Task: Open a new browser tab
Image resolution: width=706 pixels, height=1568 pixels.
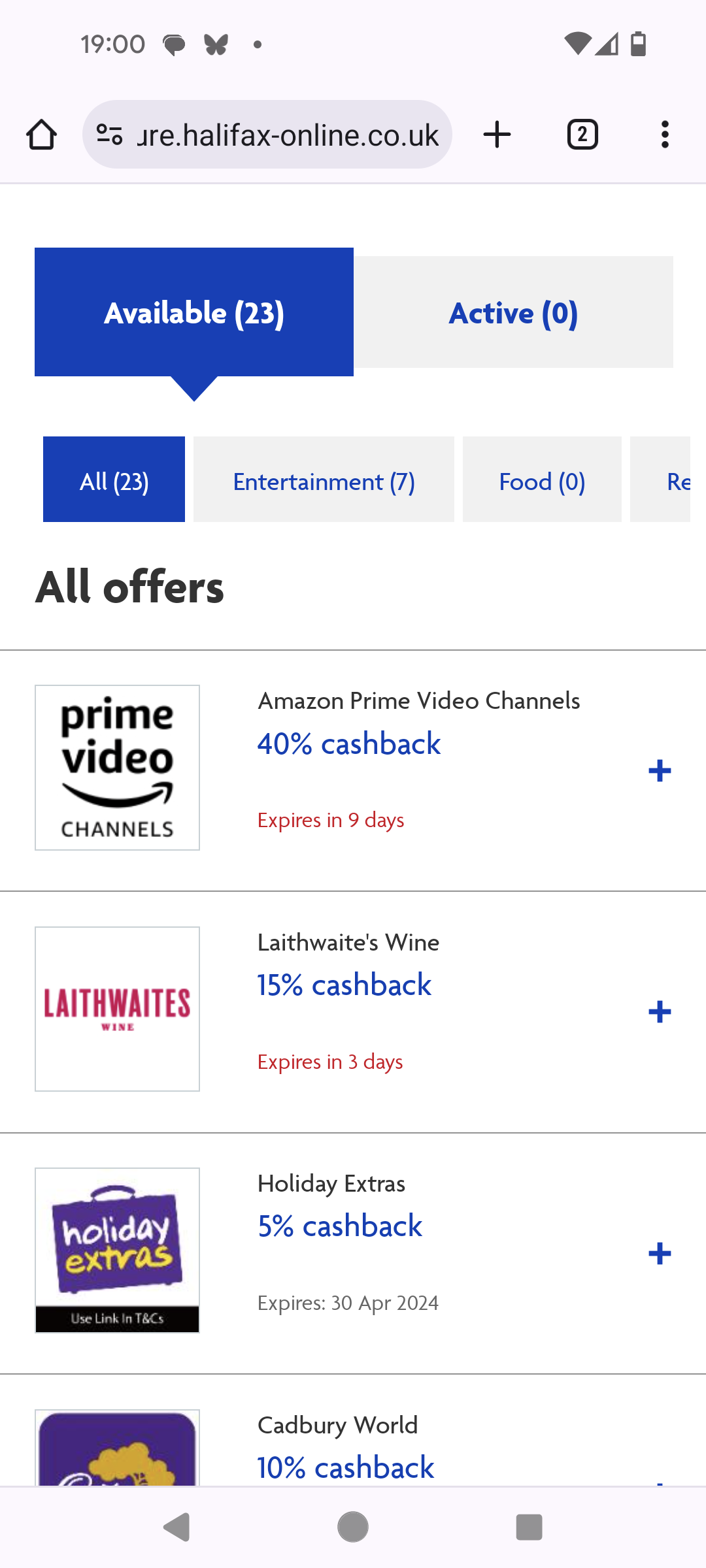Action: 497,135
